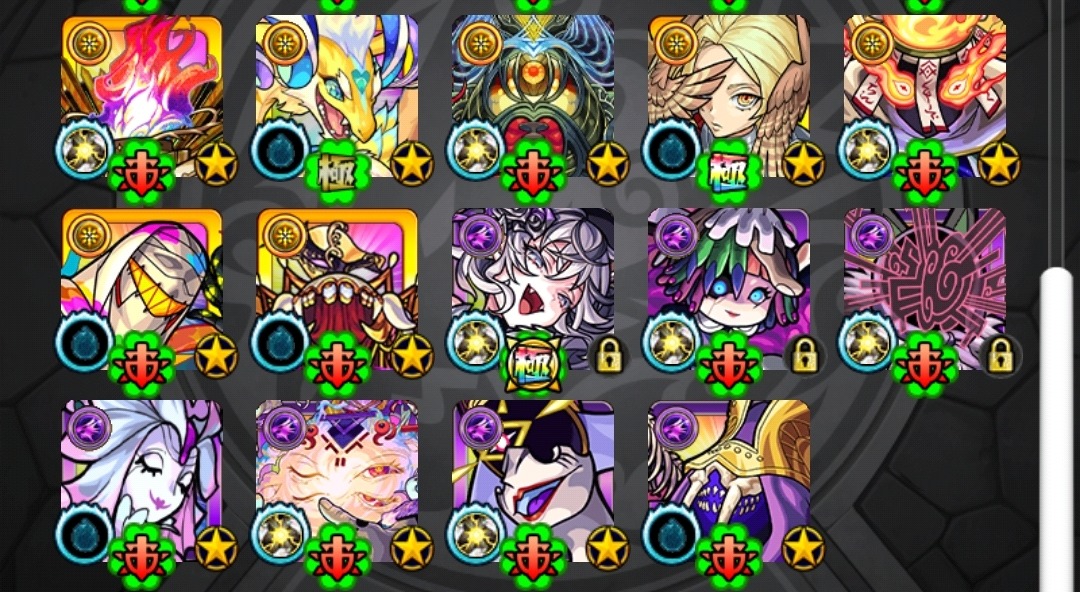Screen dimensions: 1080x592
Task: Select the bandaged grinning mummy monster
Action: (x=142, y=288)
